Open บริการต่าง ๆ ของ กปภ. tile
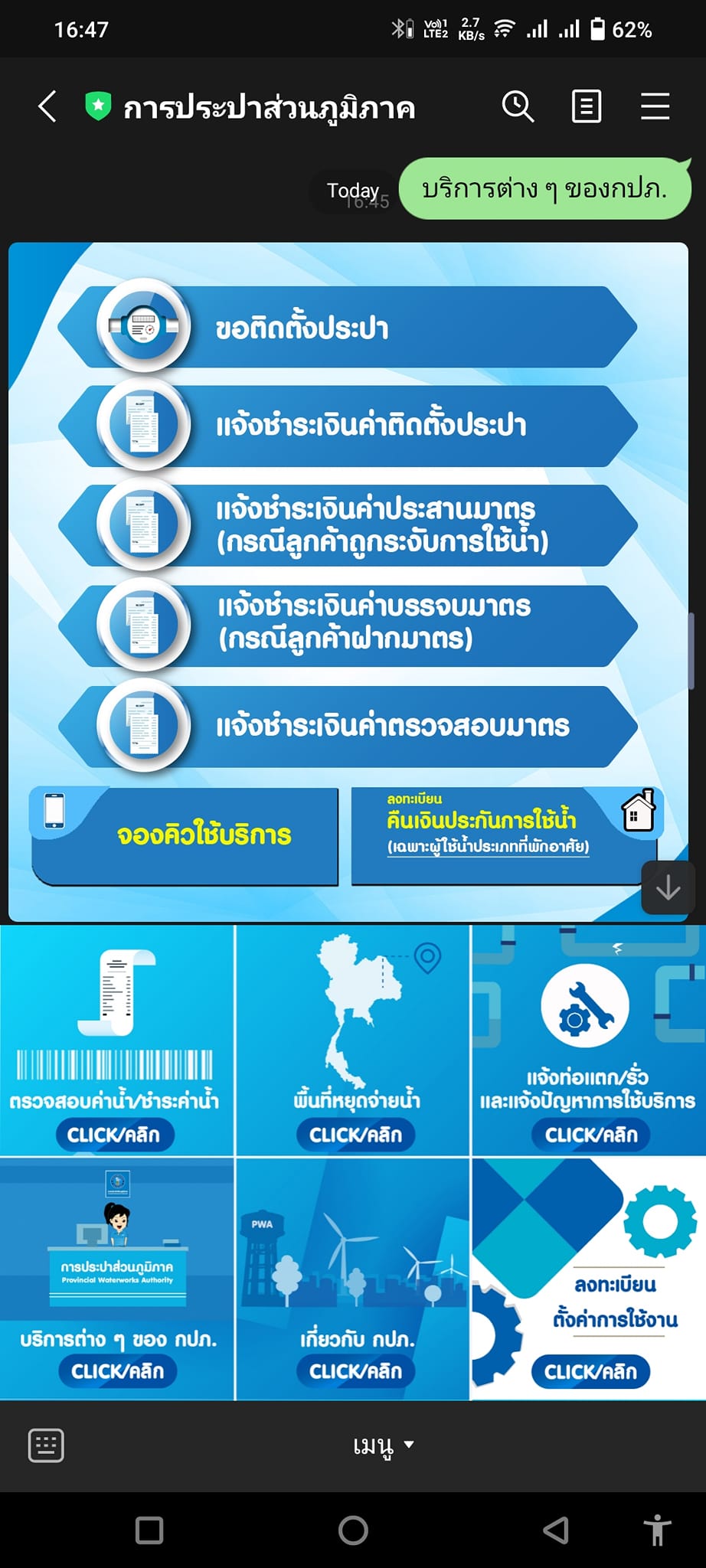The height and width of the screenshot is (1568, 706). click(x=116, y=1279)
